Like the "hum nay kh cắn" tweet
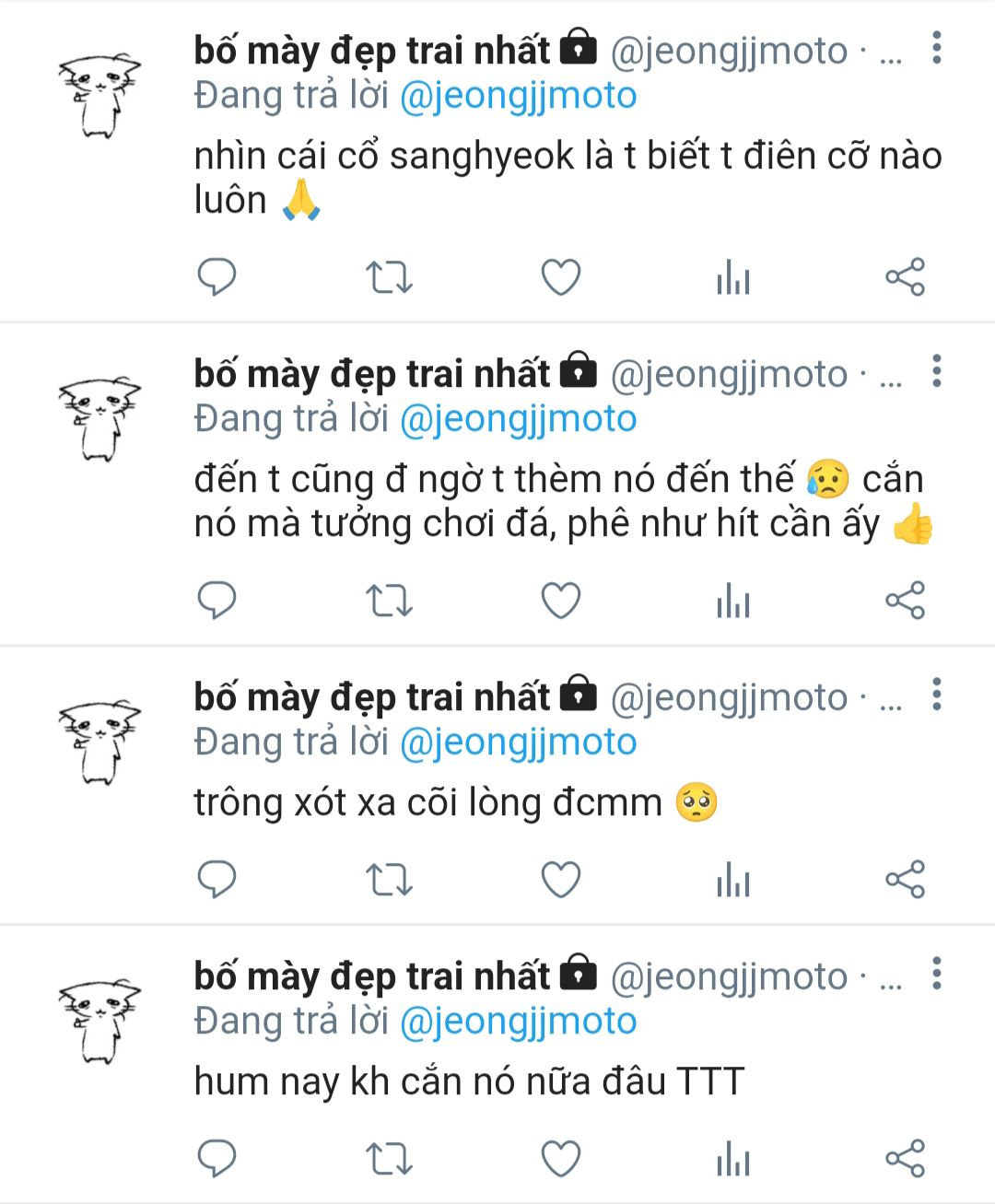Viewport: 995px width, 1204px height. [560, 1159]
